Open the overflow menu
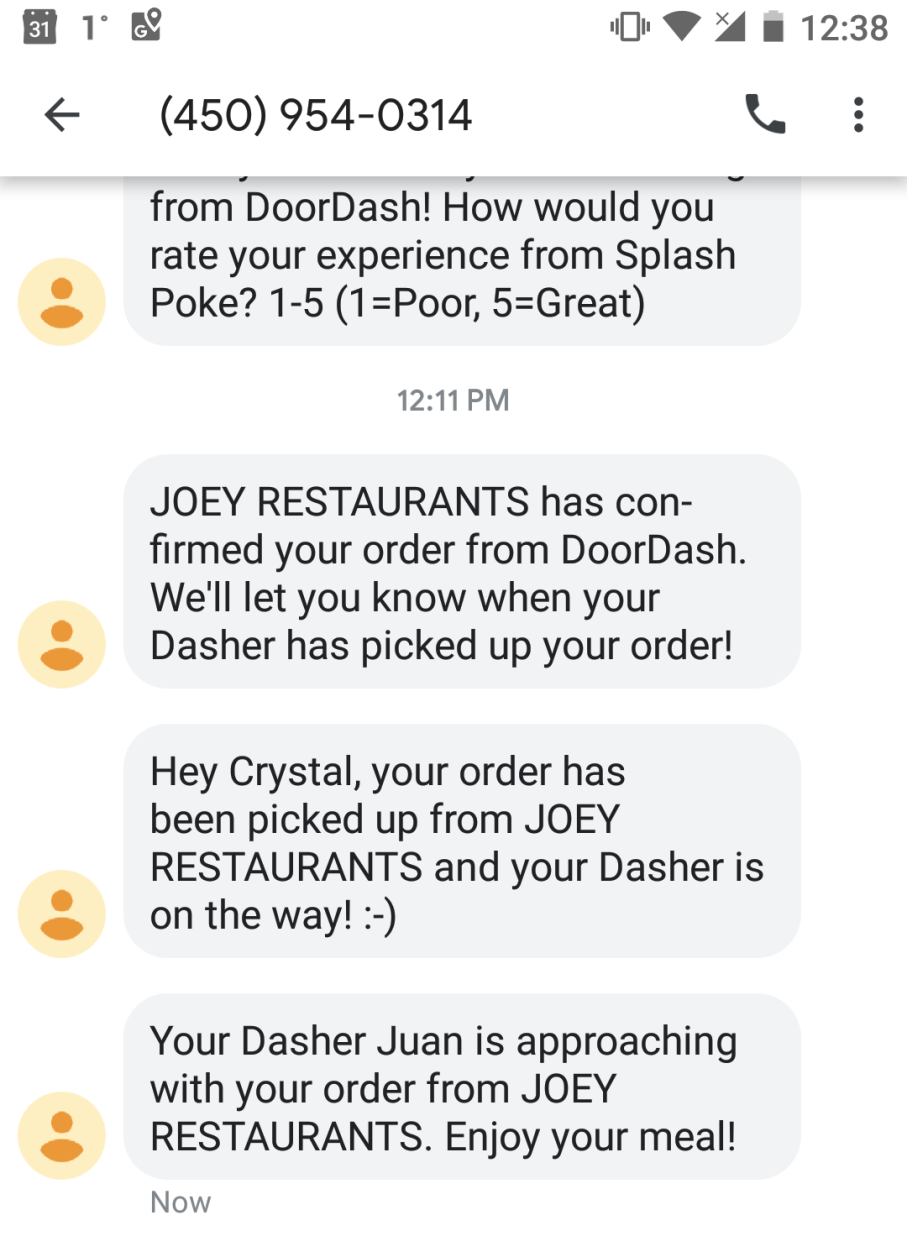Image resolution: width=907 pixels, height=1236 pixels. click(858, 116)
